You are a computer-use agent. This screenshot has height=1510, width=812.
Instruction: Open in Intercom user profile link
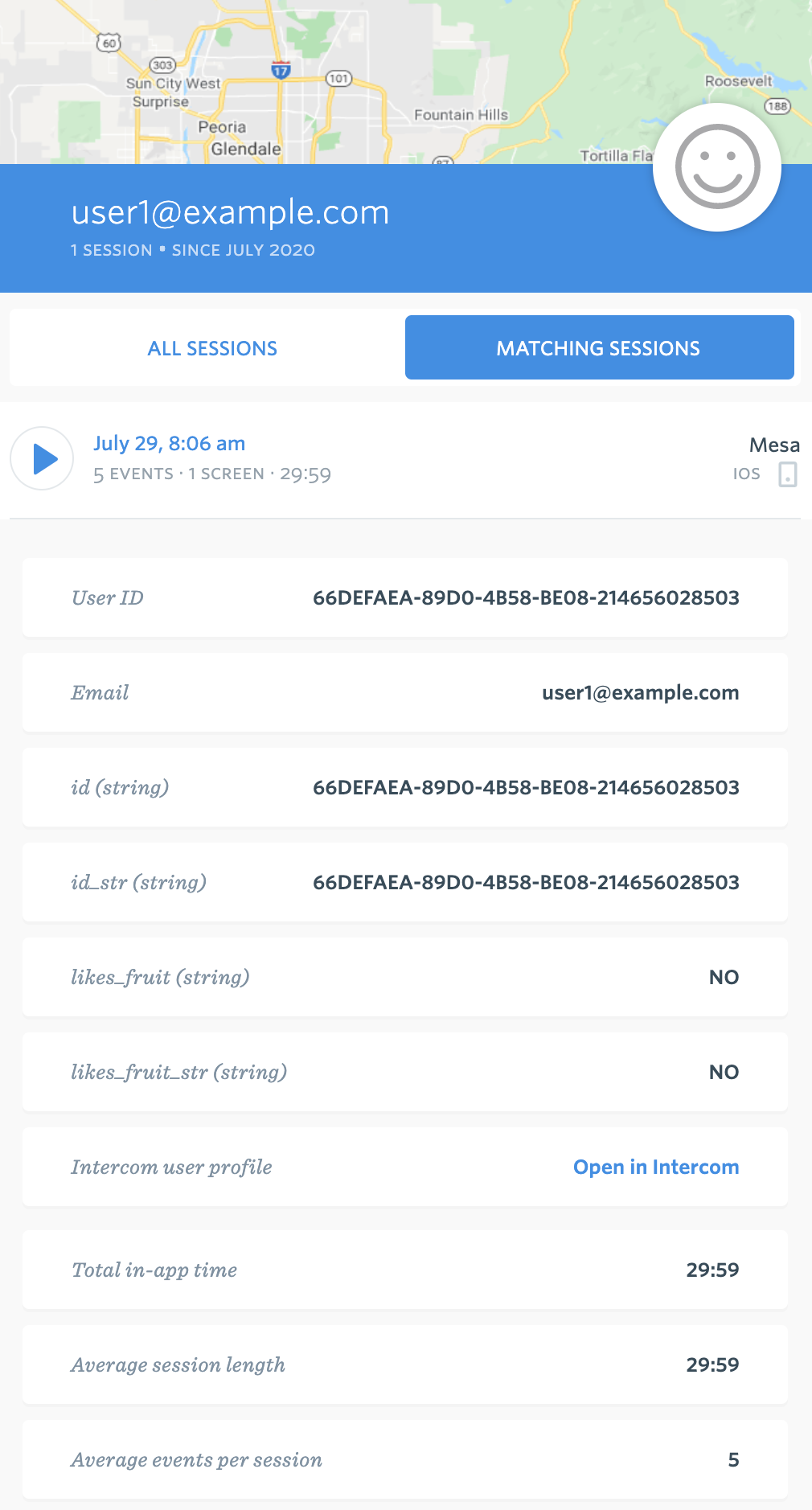coord(656,1167)
